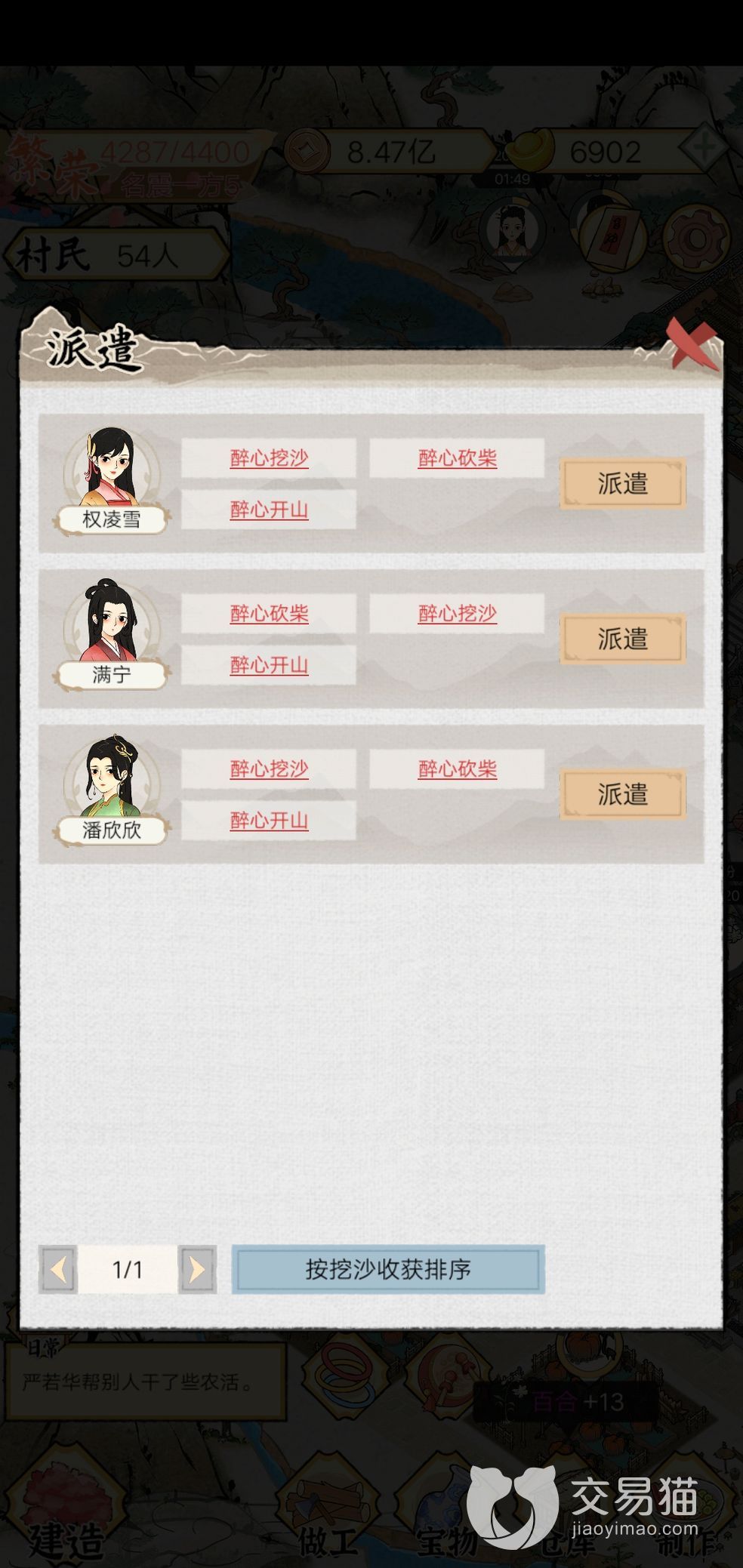Open 满宁's 醉心挖沙 trait link
743x1568 pixels.
click(x=457, y=614)
